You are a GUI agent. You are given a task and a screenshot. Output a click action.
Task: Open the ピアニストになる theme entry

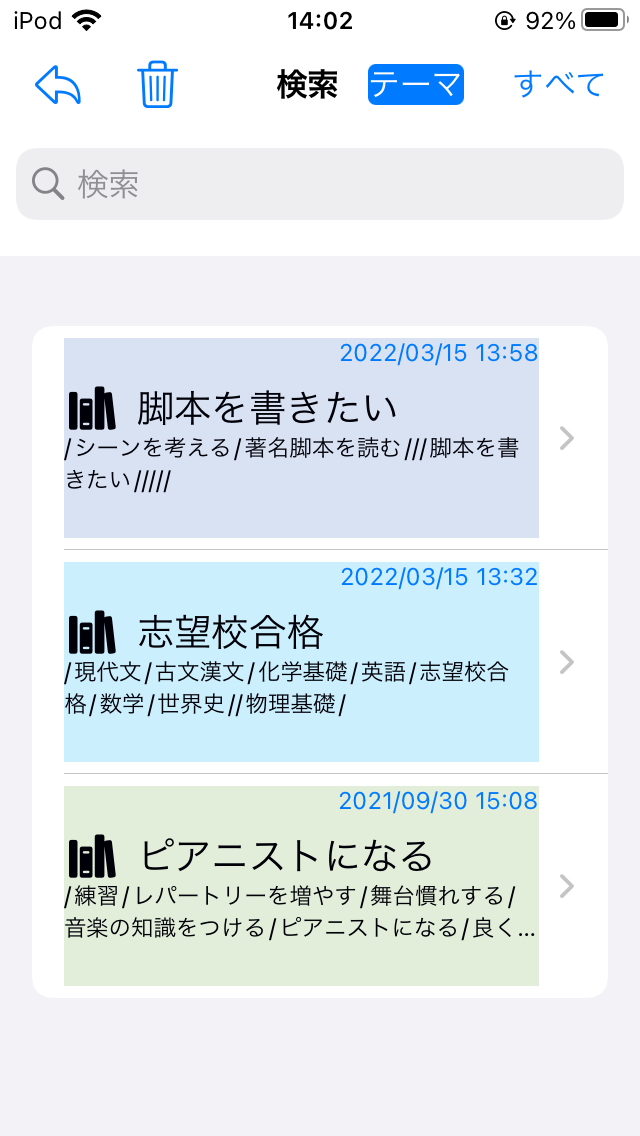(x=320, y=885)
